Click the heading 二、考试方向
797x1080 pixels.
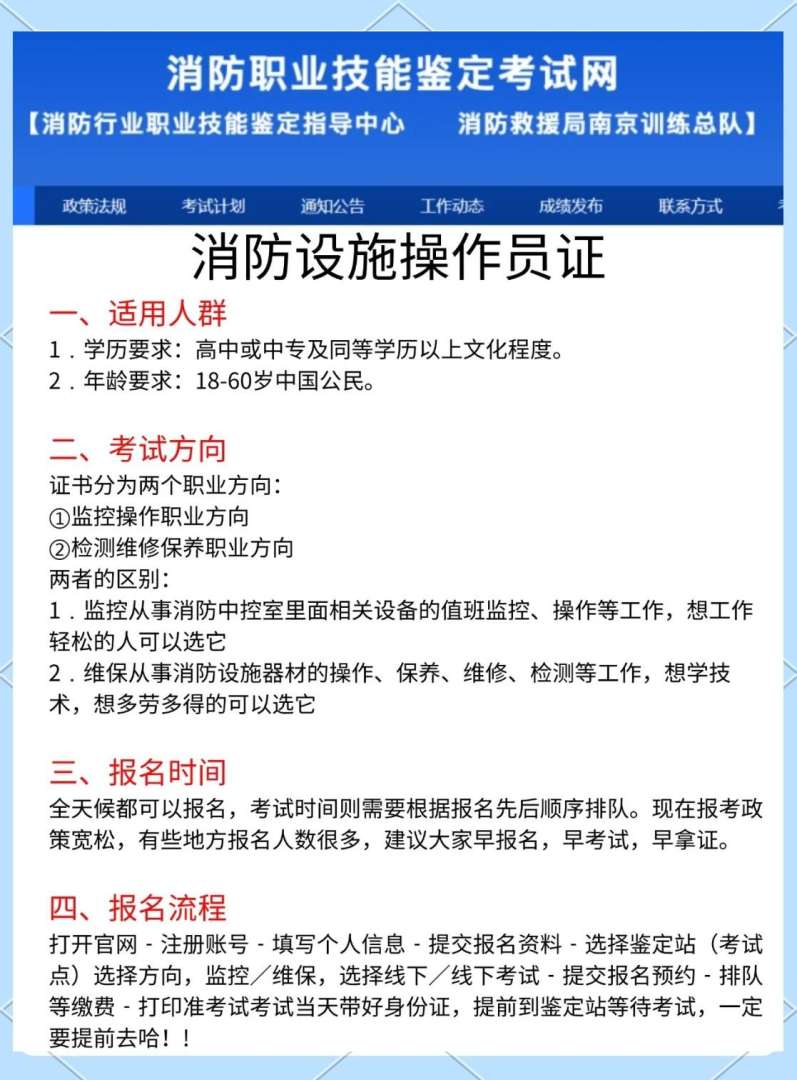(141, 446)
